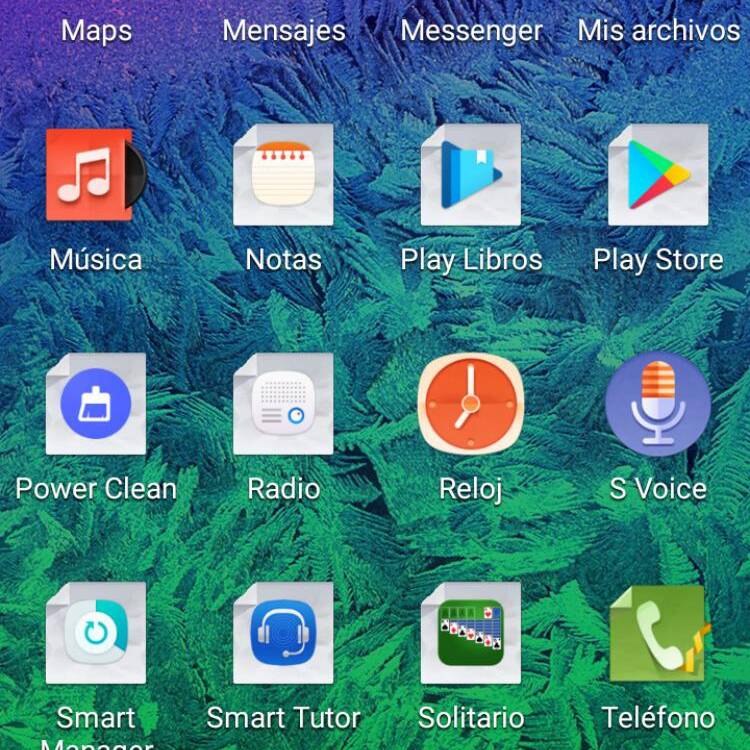
Task: Launch the Radio app
Action: [x=283, y=404]
